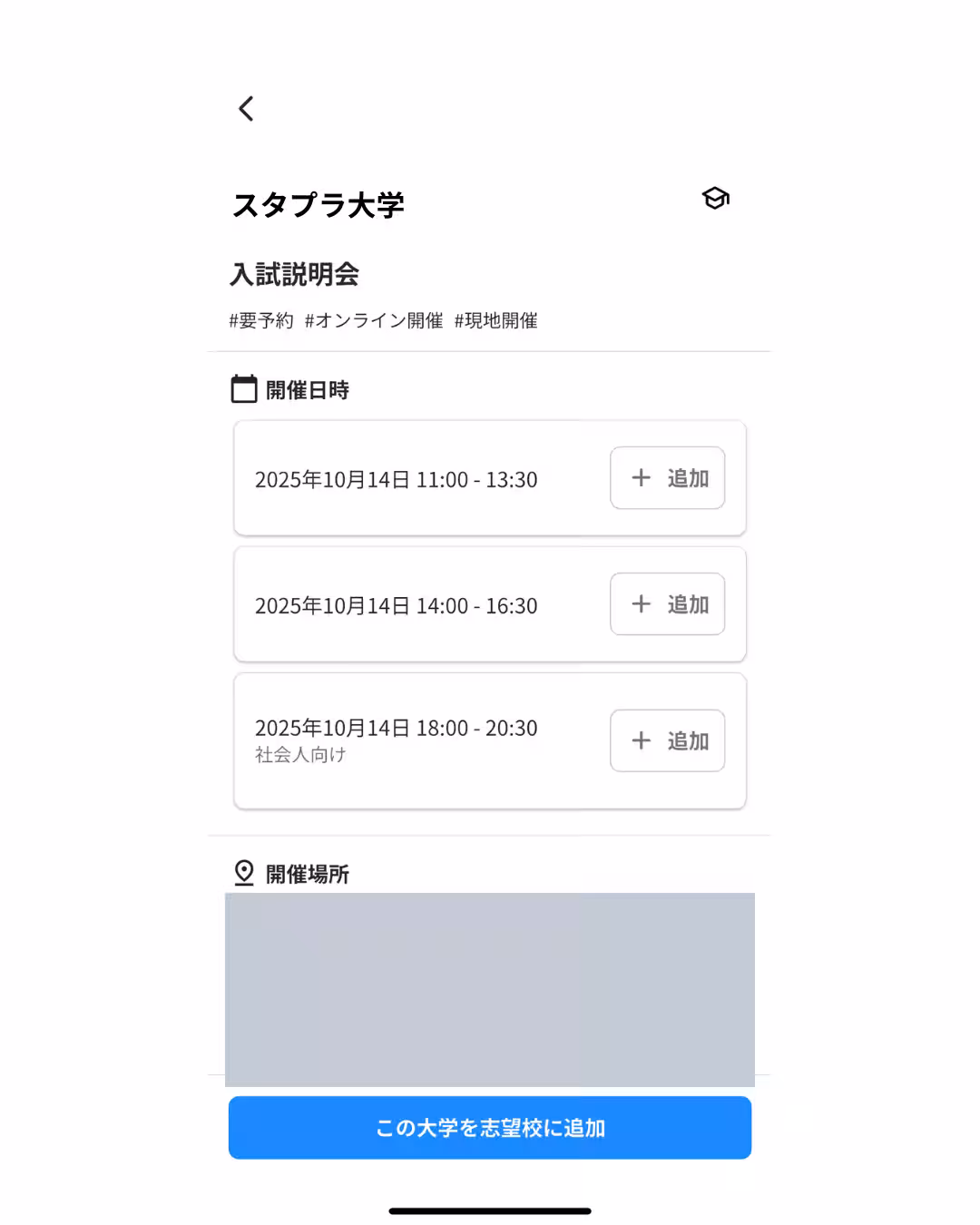This screenshot has width=980, height=1225.
Task: Tap the スタプラ大学 university name
Action: (318, 205)
